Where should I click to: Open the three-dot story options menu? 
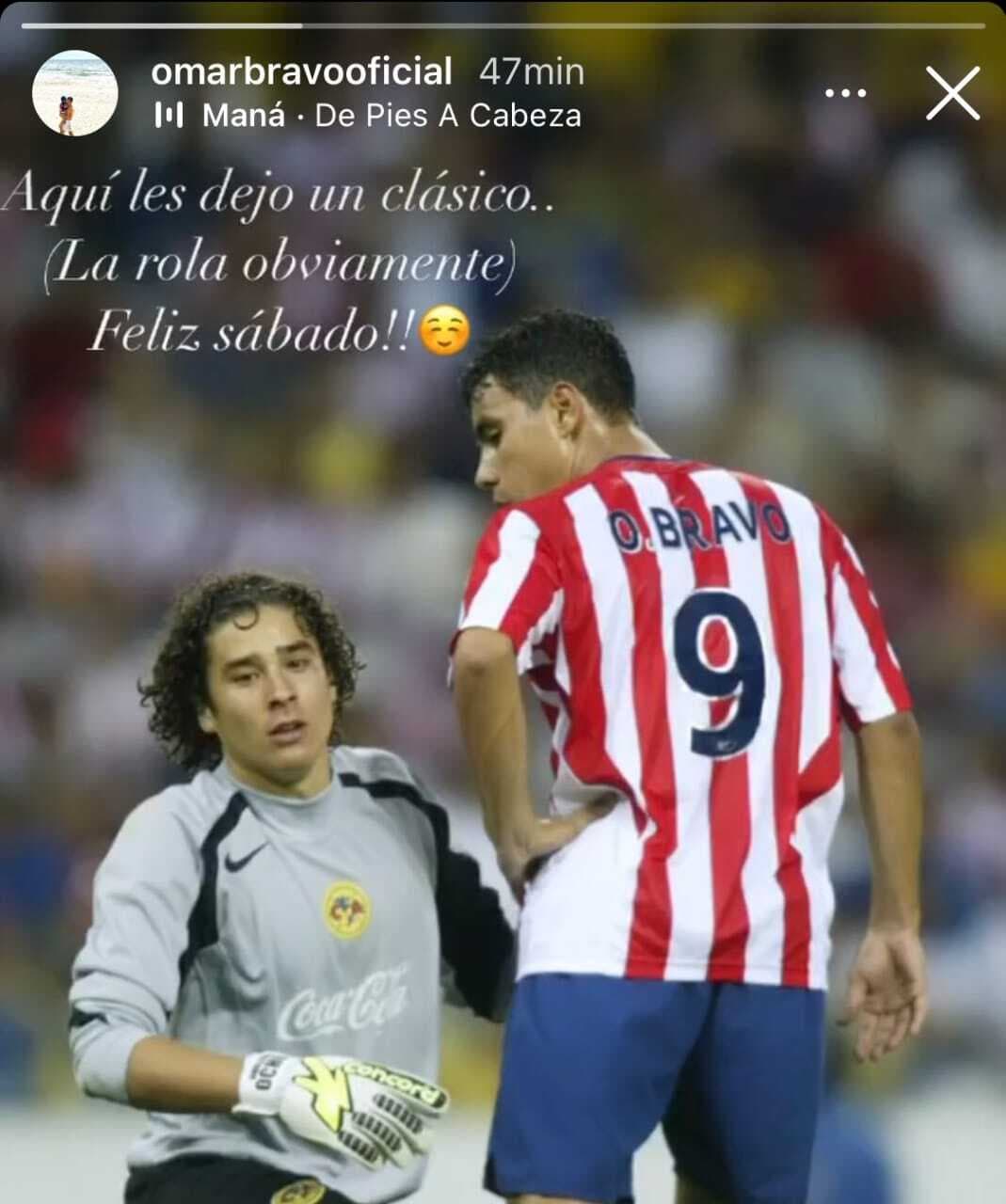tap(845, 92)
